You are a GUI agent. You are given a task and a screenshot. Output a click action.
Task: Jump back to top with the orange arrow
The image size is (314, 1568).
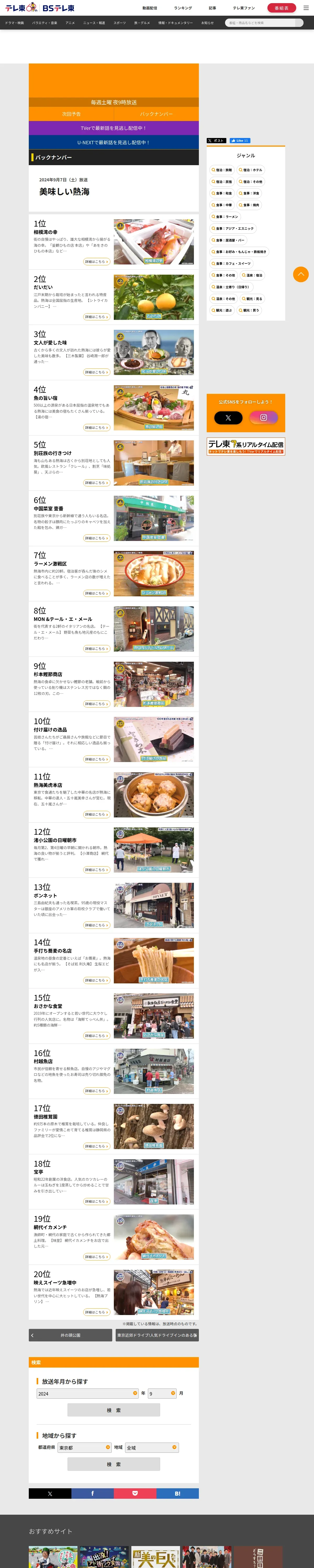coord(301,274)
